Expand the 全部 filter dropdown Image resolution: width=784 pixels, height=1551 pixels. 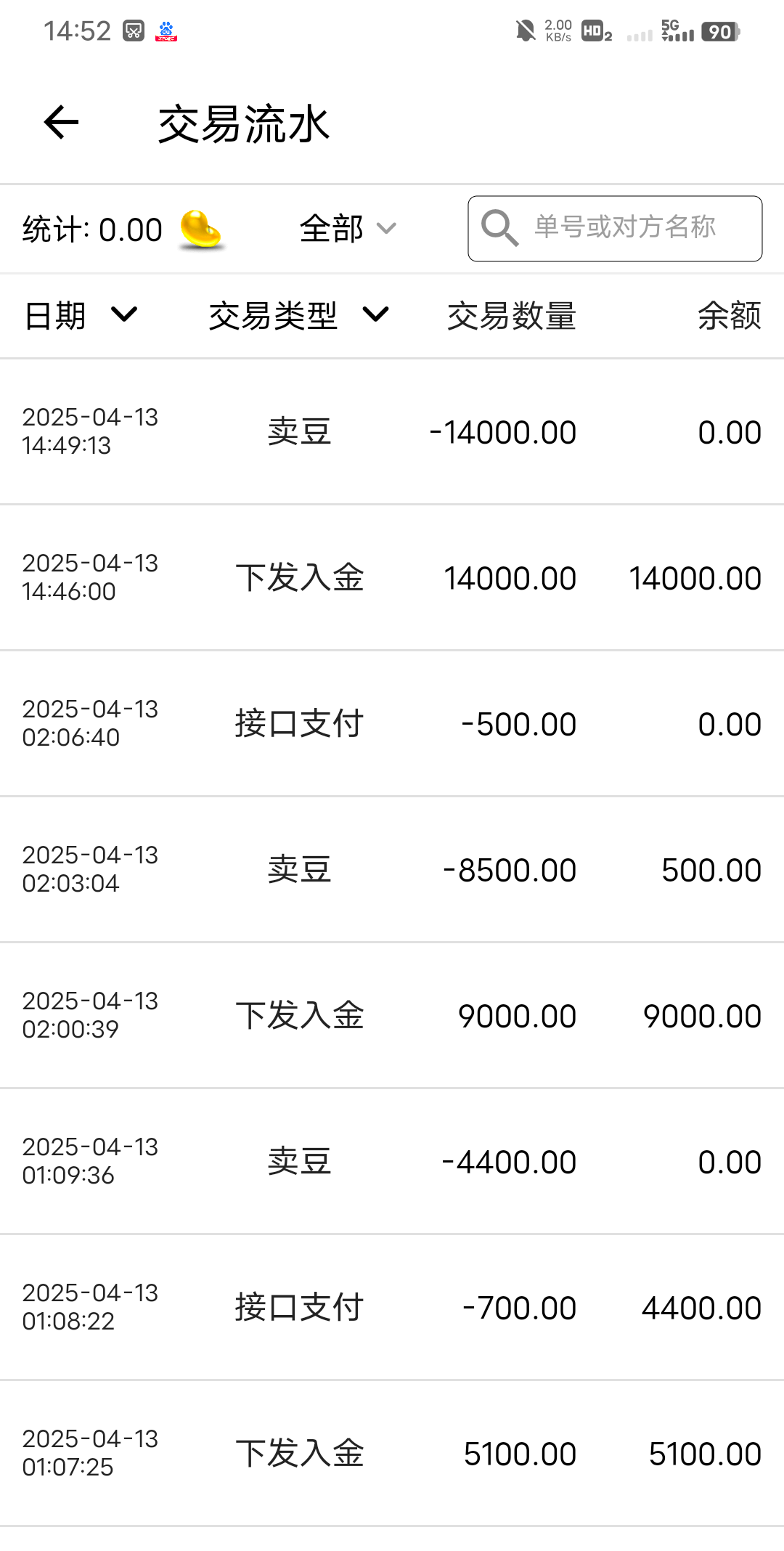point(347,229)
